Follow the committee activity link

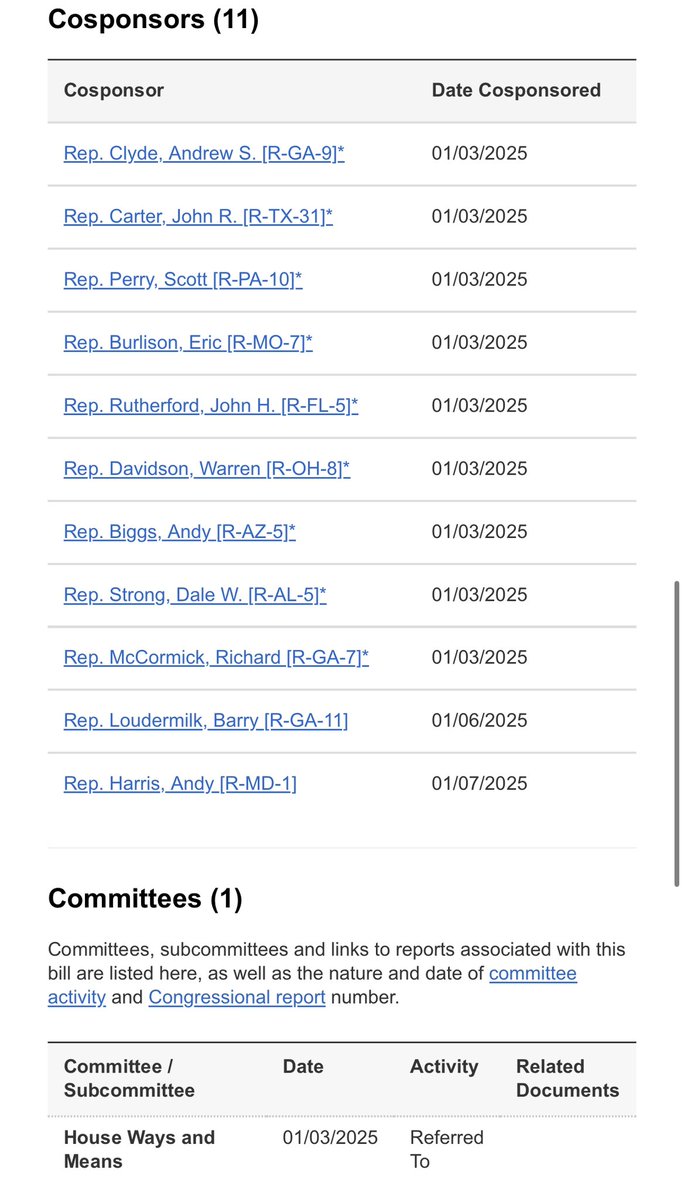click(532, 973)
